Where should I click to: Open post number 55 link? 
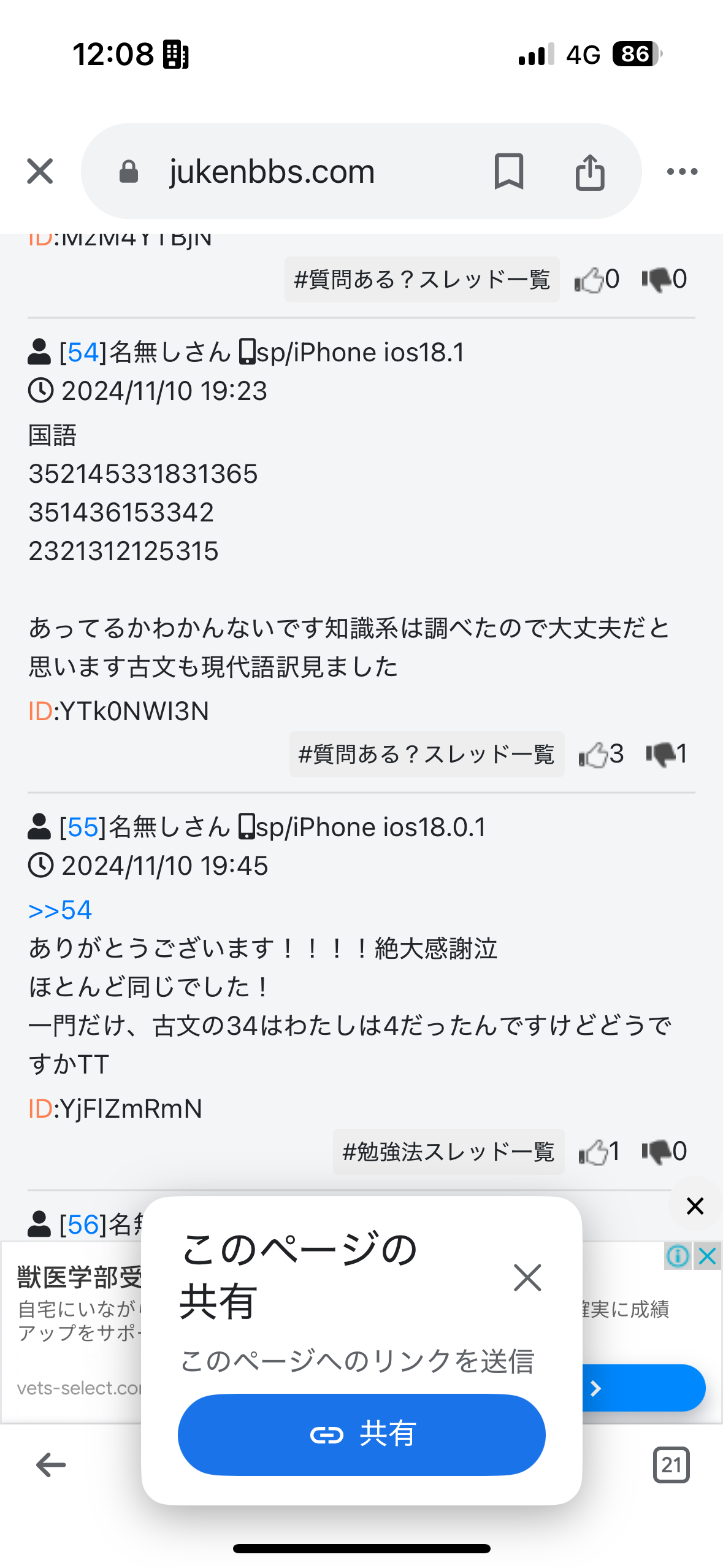(83, 827)
